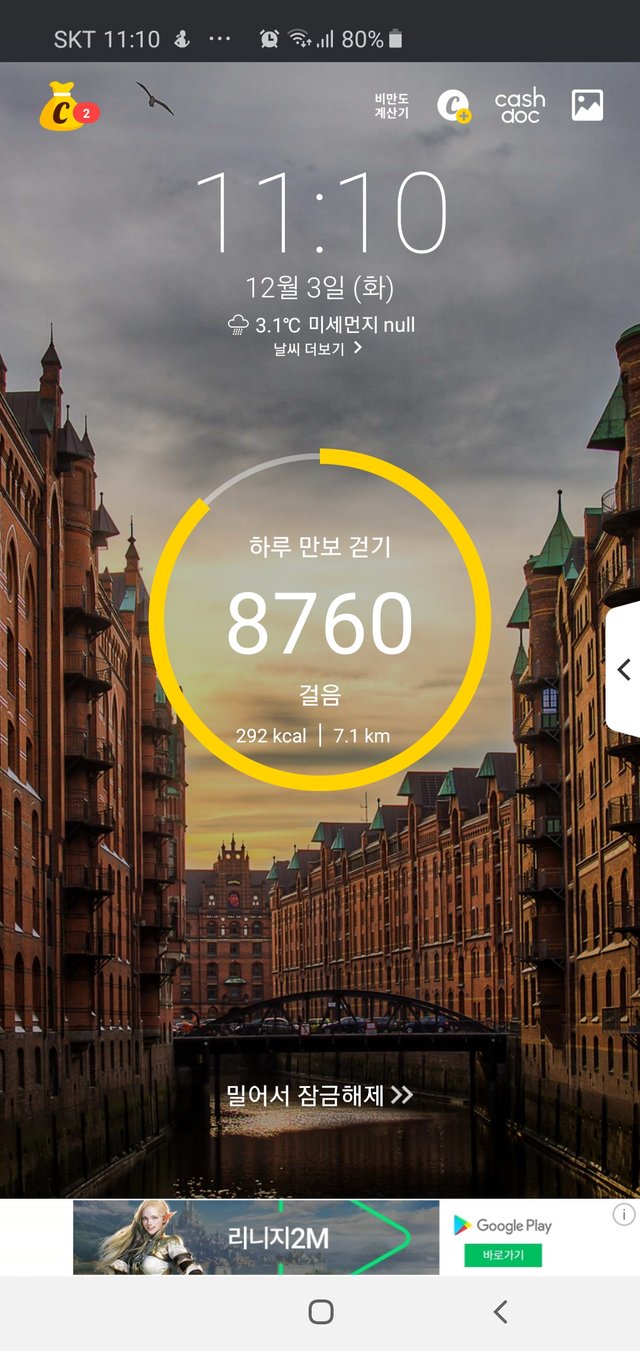The width and height of the screenshot is (640, 1351).
Task: Expand the side panel arrow
Action: click(624, 670)
